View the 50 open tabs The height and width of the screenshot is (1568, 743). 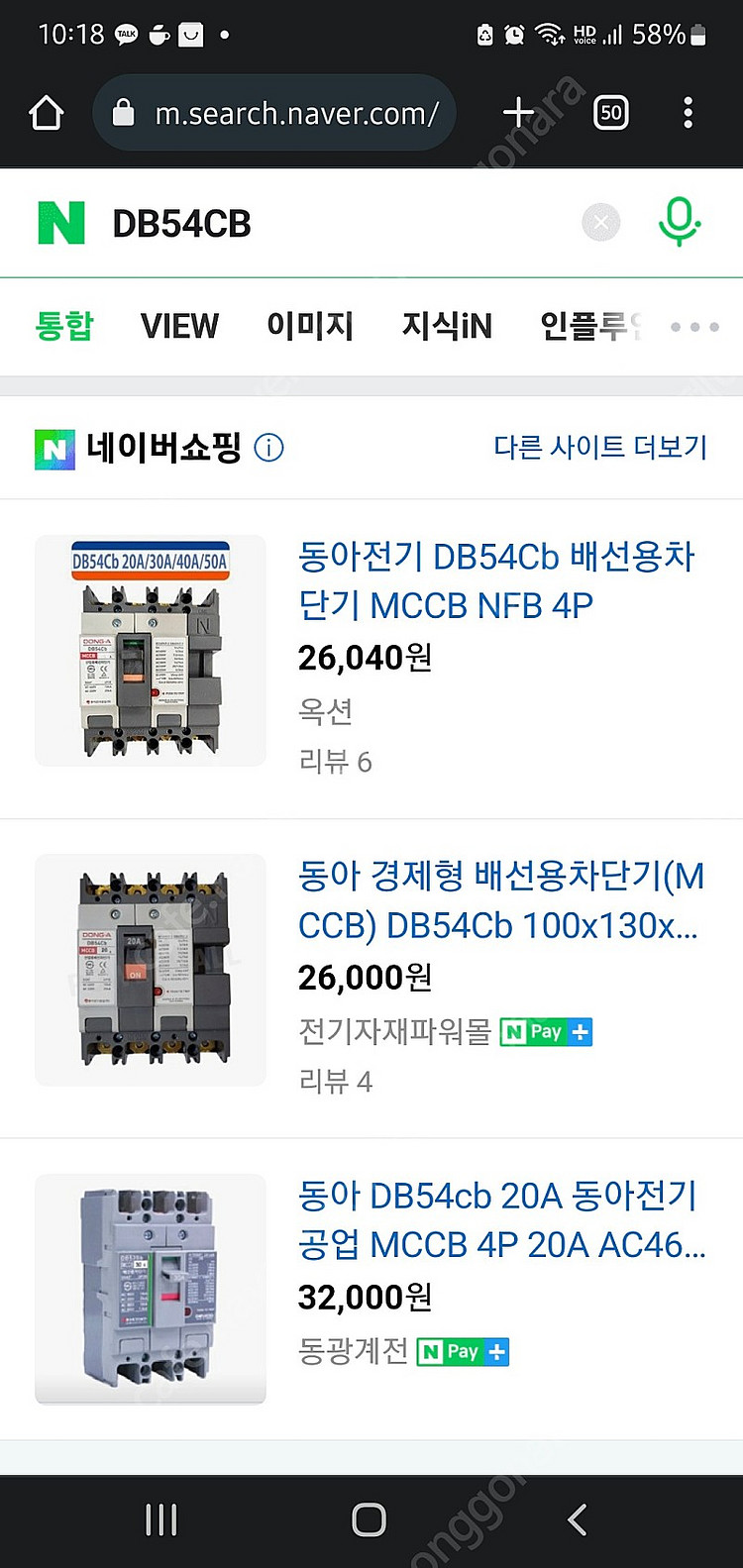(x=611, y=113)
